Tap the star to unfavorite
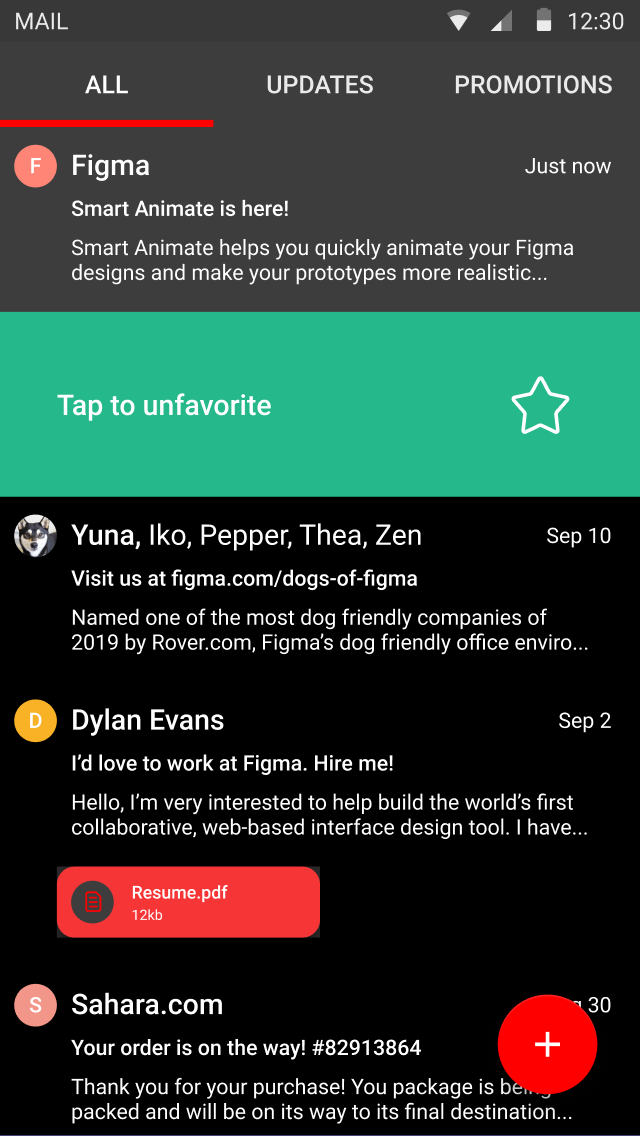This screenshot has height=1136, width=640. tap(540, 405)
